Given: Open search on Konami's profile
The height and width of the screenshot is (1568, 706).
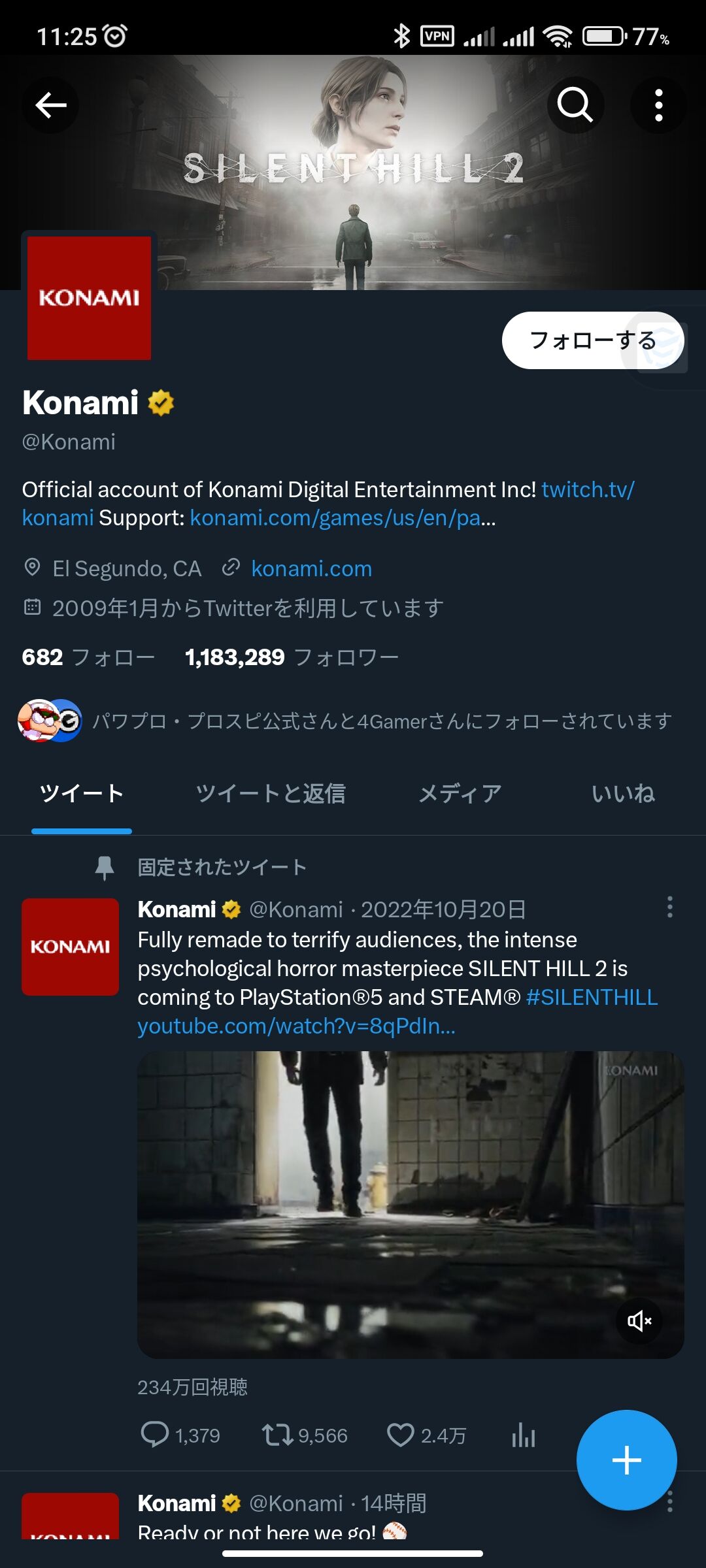Looking at the screenshot, I should tap(575, 105).
